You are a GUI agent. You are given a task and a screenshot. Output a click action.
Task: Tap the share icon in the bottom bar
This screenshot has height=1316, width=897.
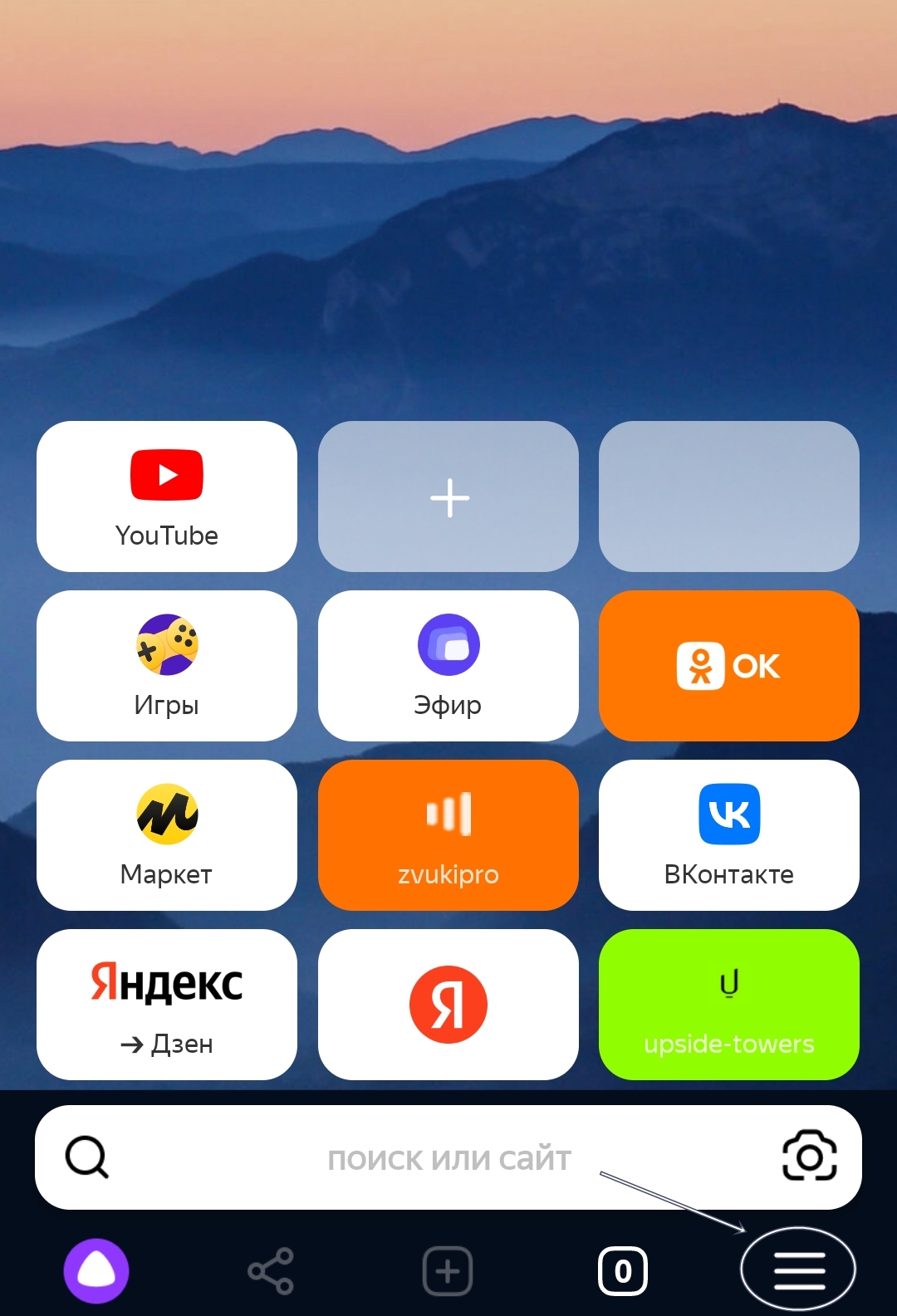click(271, 1271)
